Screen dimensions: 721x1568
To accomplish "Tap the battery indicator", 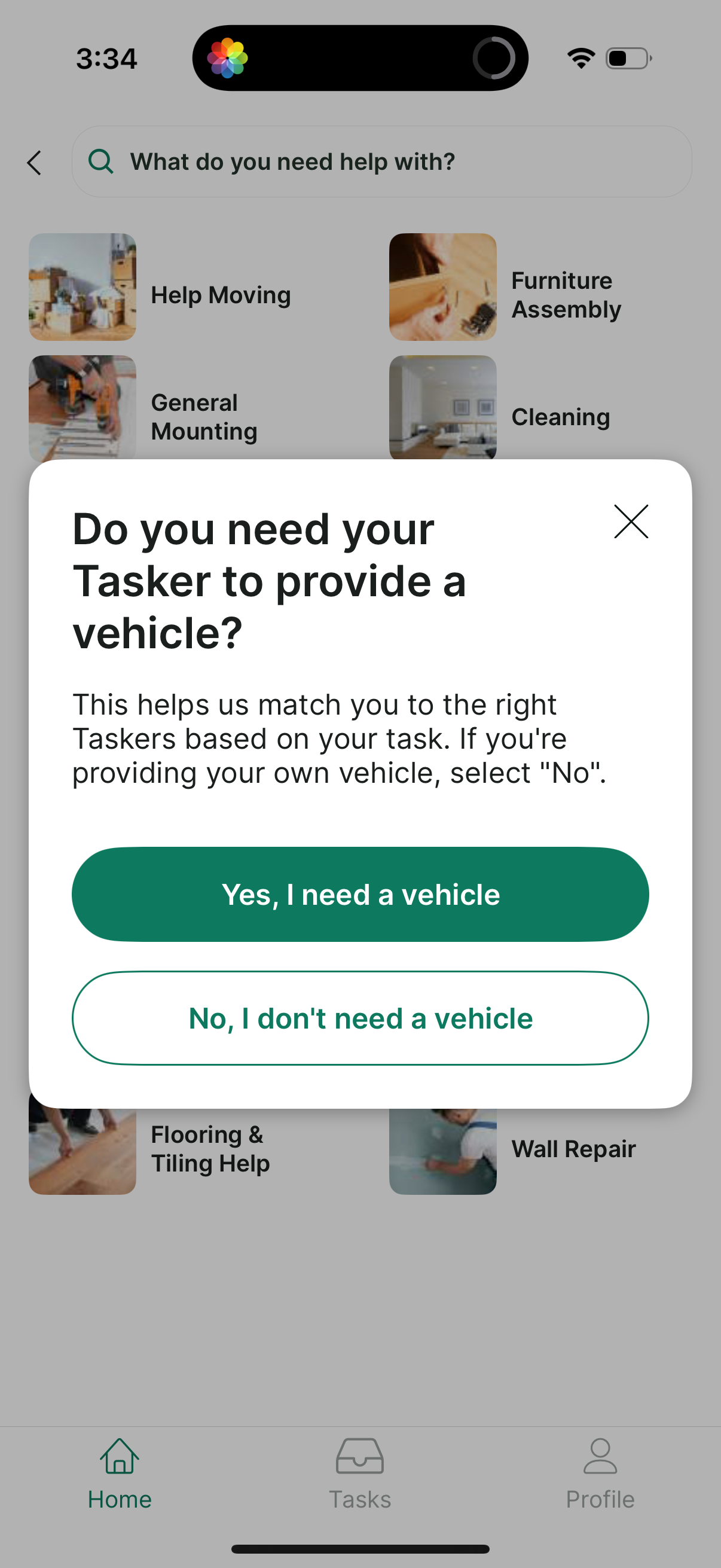I will (x=627, y=58).
